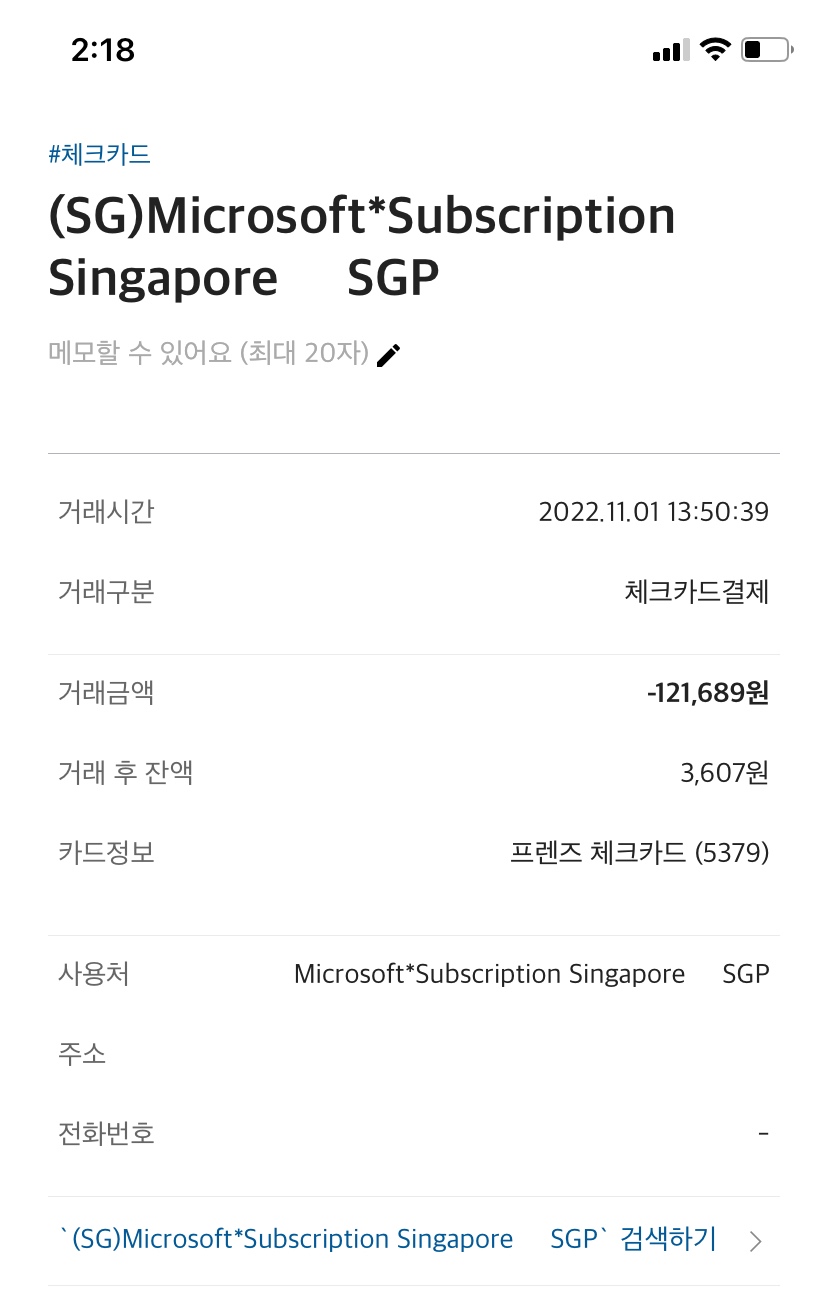This screenshot has width=828, height=1292.
Task: Tap the clock showing 2:18
Action: tap(101, 49)
